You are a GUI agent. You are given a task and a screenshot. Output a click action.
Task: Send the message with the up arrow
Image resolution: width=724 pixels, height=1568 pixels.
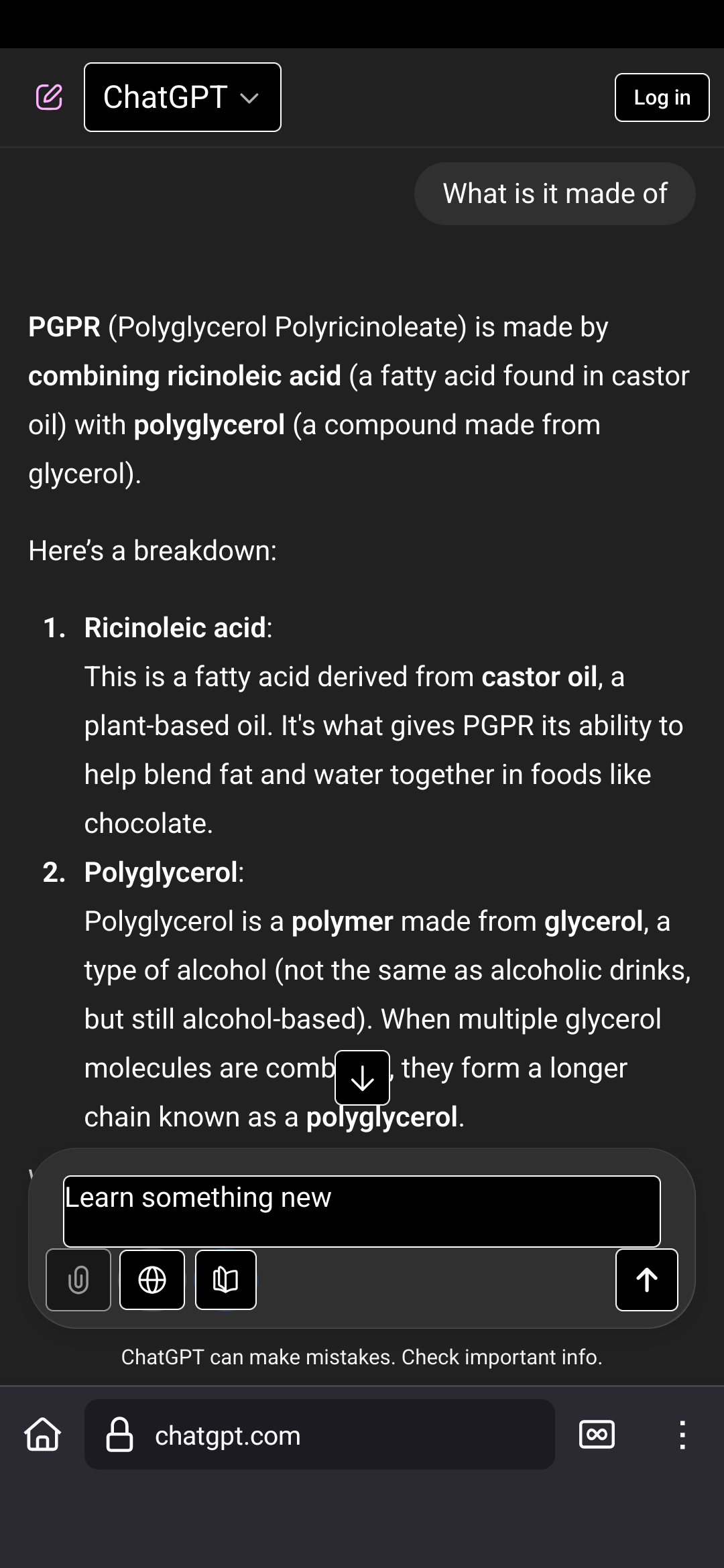646,1280
